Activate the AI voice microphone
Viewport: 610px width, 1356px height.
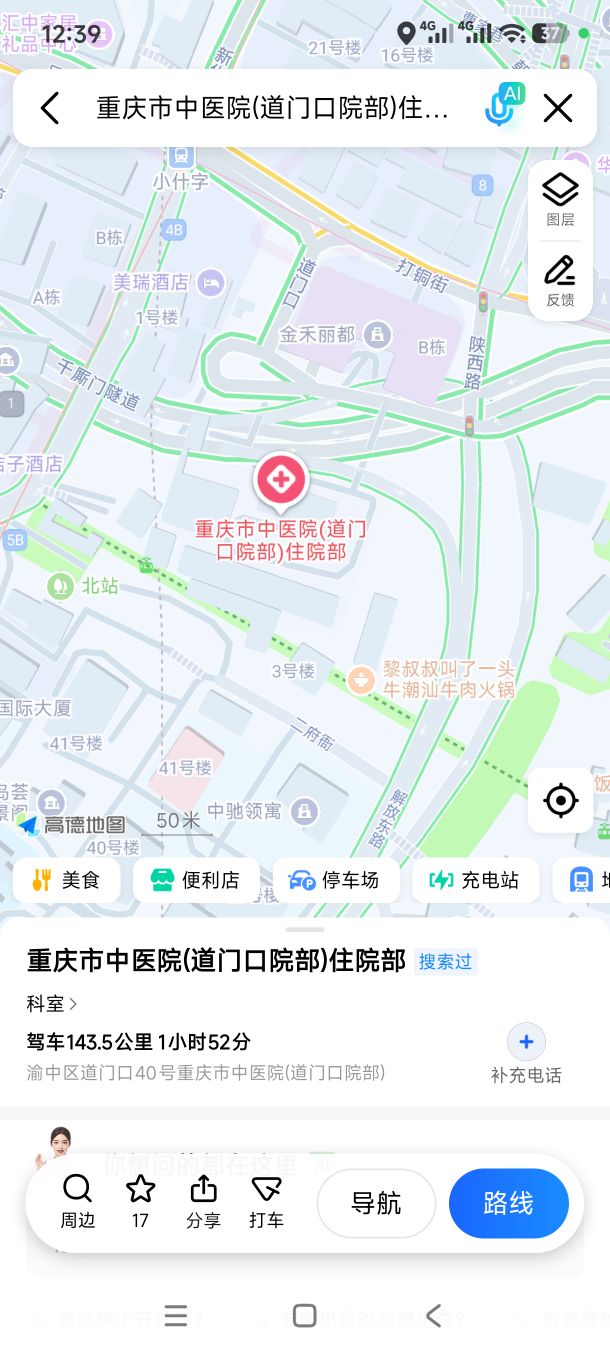click(x=502, y=107)
